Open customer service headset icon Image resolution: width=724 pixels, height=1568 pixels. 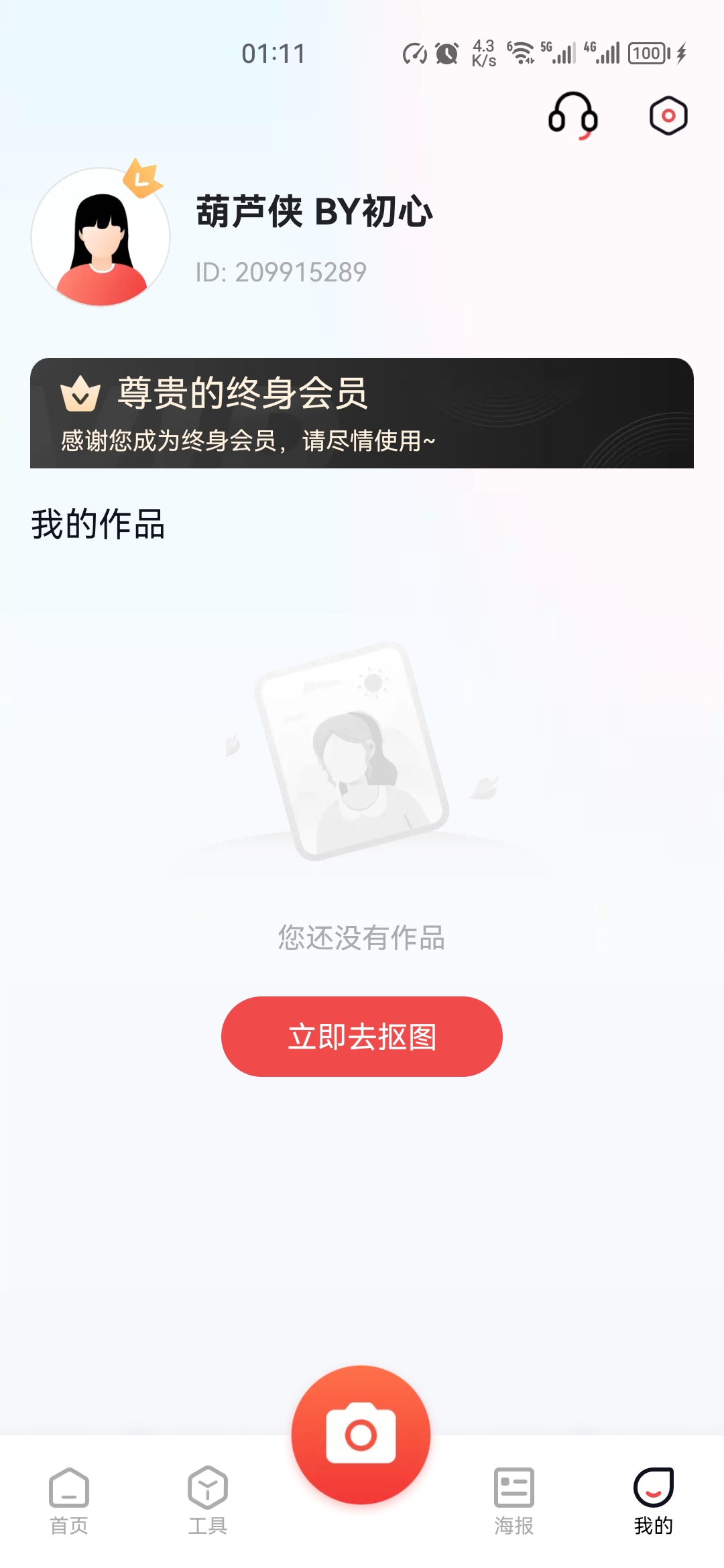[x=572, y=116]
